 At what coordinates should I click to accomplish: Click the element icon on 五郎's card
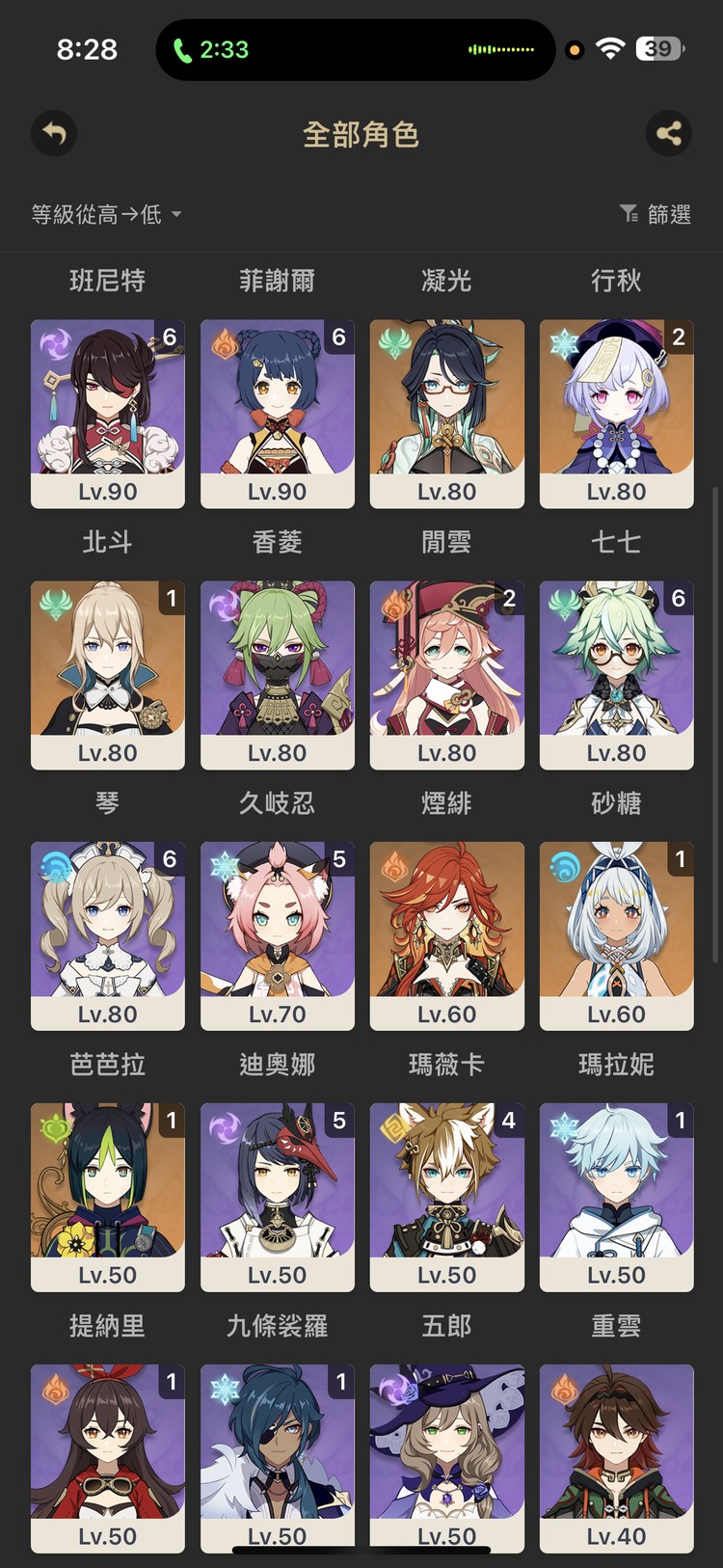tap(394, 1126)
